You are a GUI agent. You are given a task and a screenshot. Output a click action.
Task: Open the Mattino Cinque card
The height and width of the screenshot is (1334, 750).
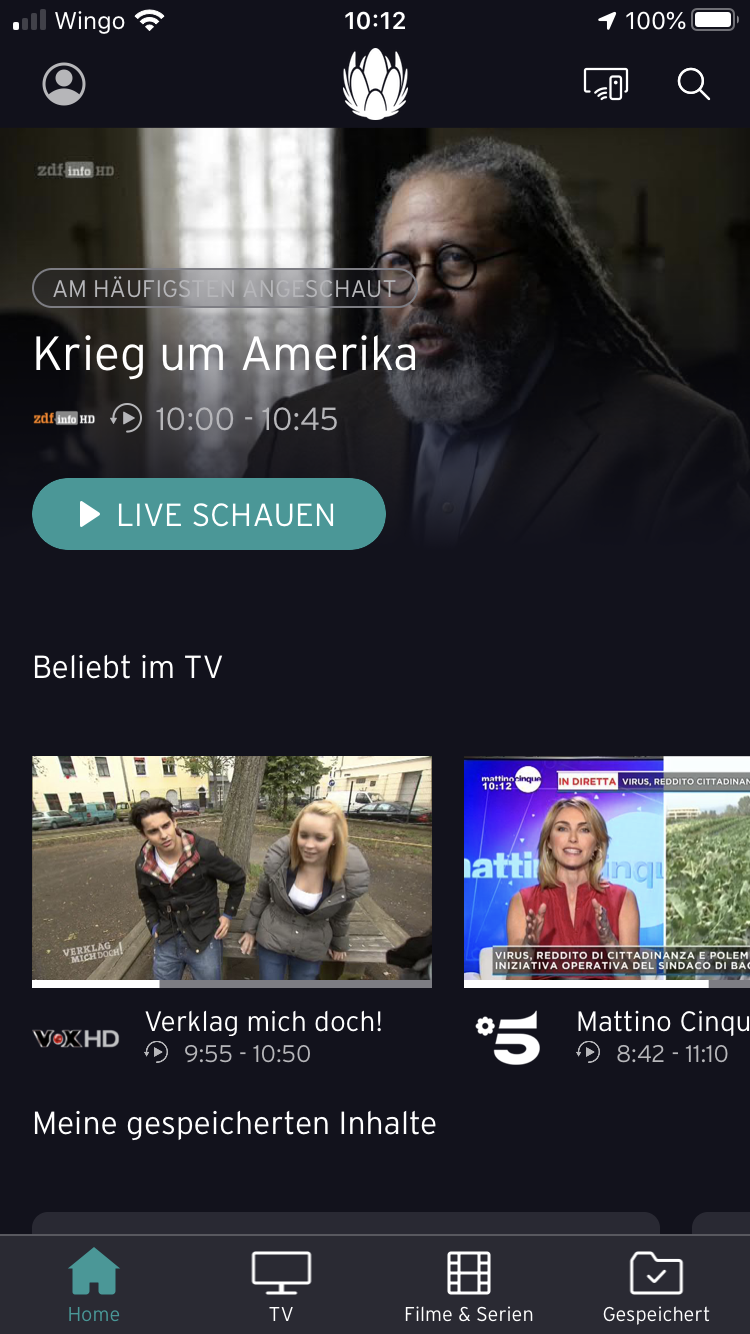[607, 871]
